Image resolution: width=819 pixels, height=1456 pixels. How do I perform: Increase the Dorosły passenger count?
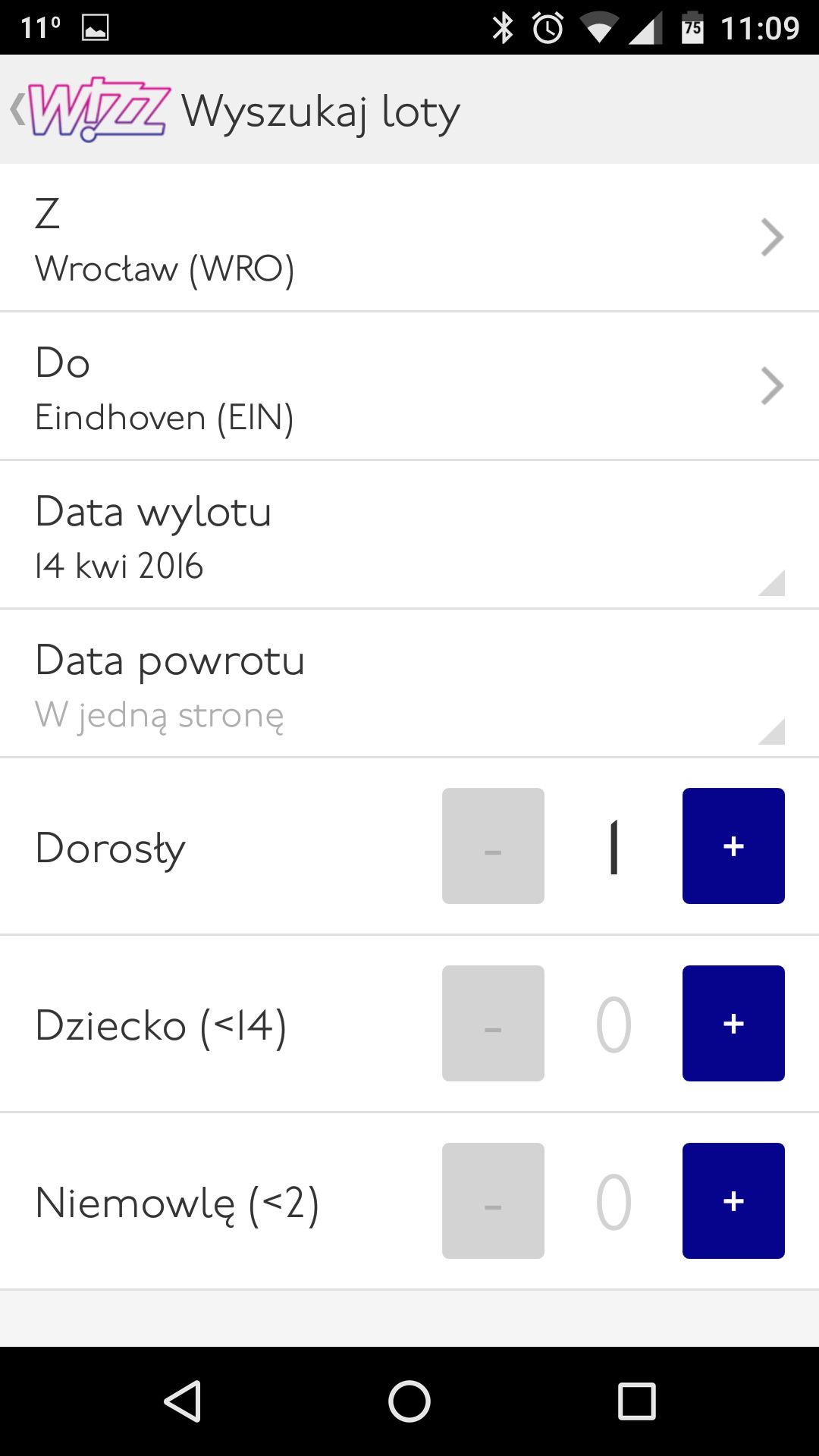pos(733,846)
